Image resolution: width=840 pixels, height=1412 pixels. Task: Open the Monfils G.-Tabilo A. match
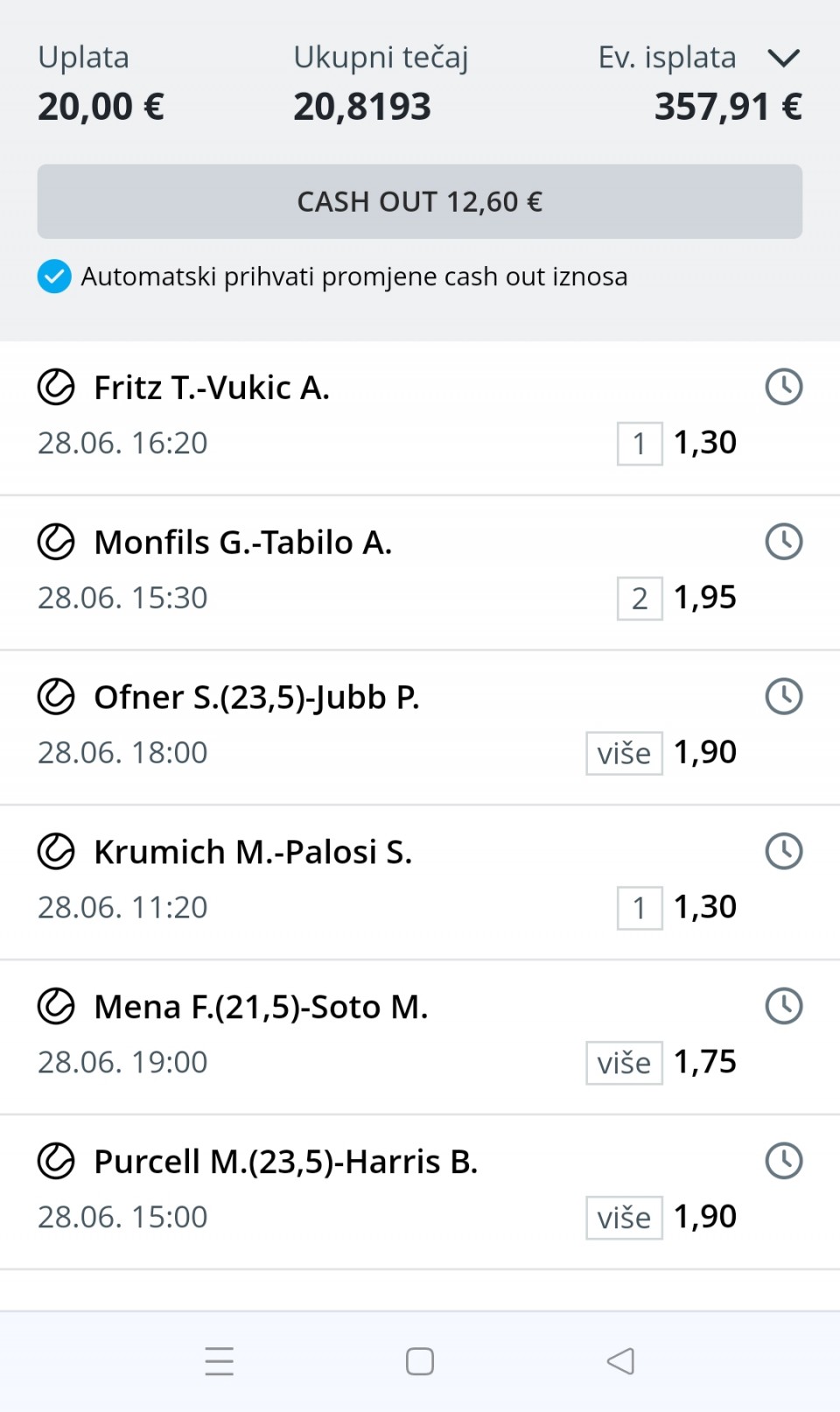[420, 573]
